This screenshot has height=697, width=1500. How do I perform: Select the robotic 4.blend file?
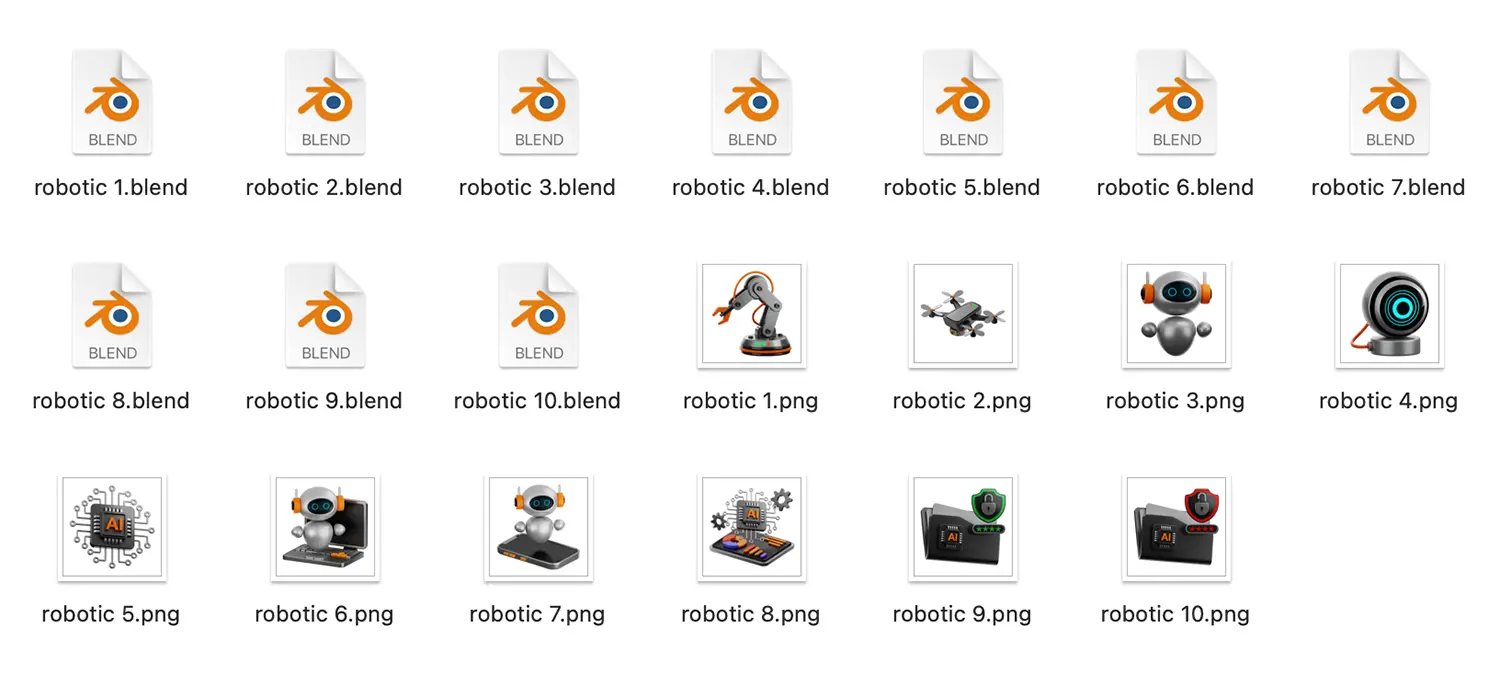tap(751, 103)
